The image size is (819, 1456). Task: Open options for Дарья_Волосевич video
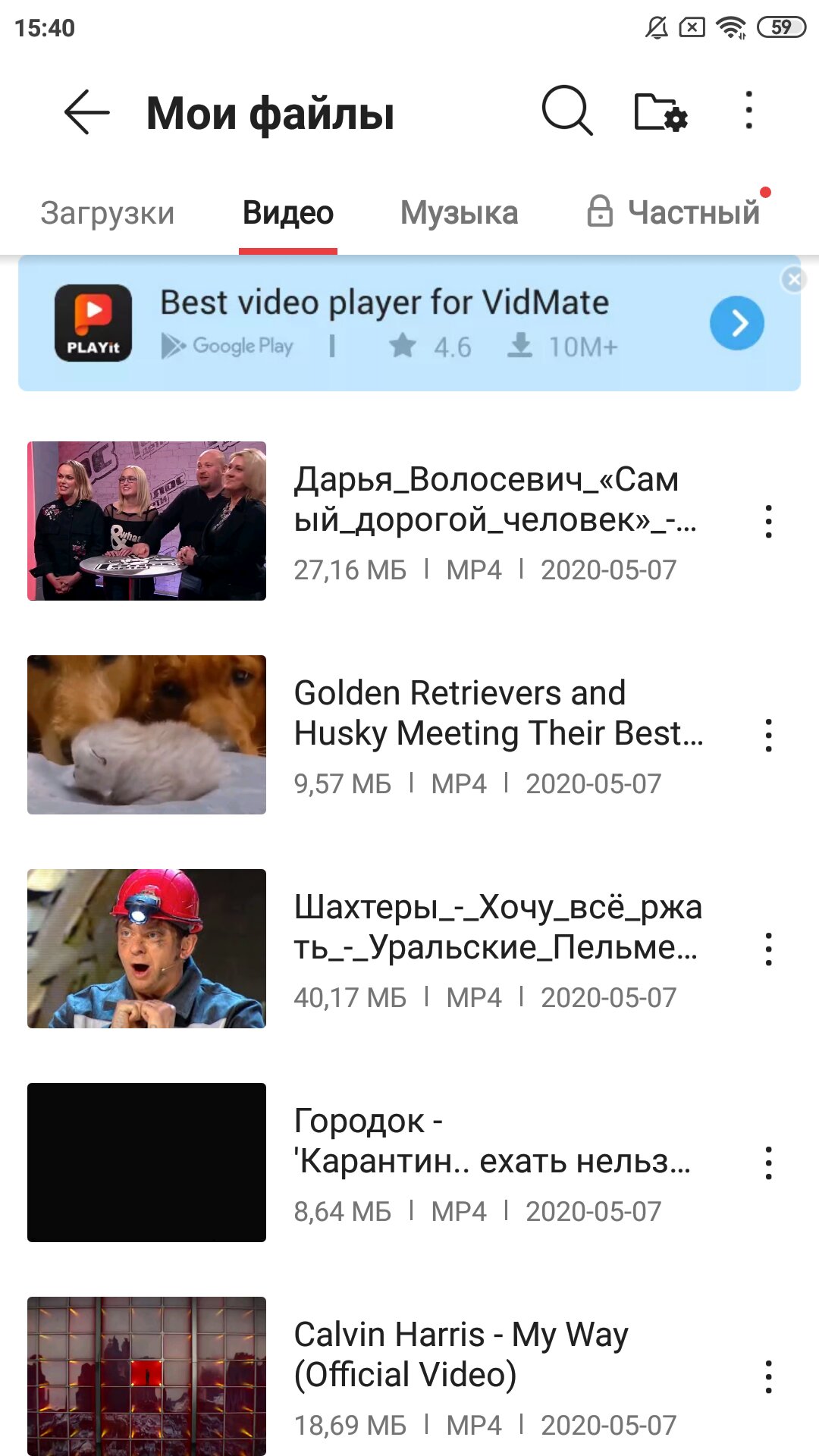(x=769, y=522)
